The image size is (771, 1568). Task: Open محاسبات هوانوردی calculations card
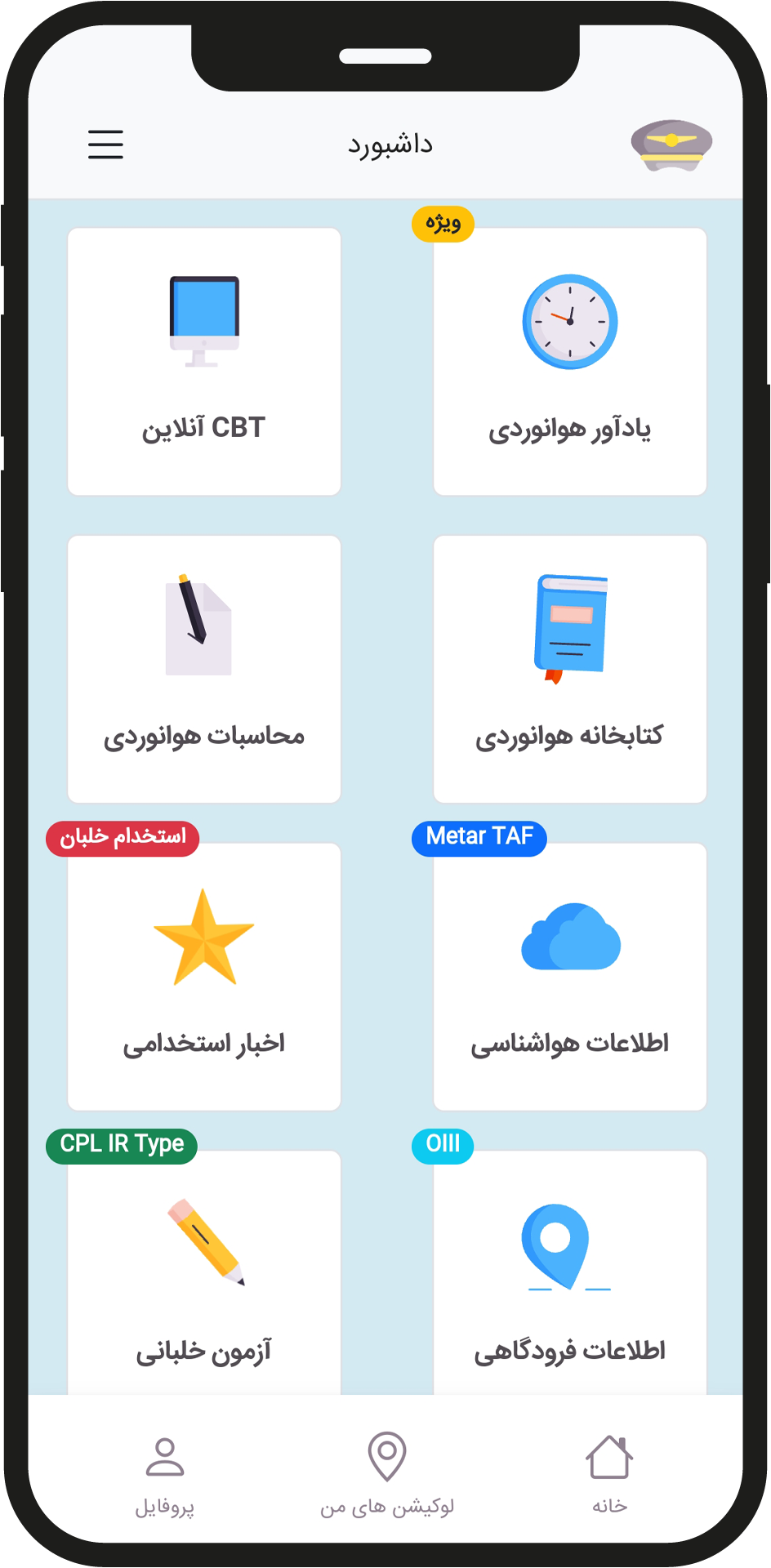click(x=204, y=669)
